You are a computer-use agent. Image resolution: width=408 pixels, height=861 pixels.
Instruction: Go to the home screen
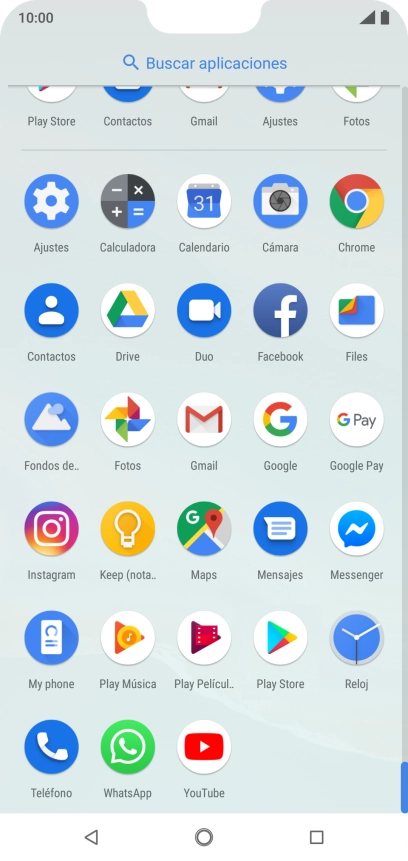pos(204,837)
